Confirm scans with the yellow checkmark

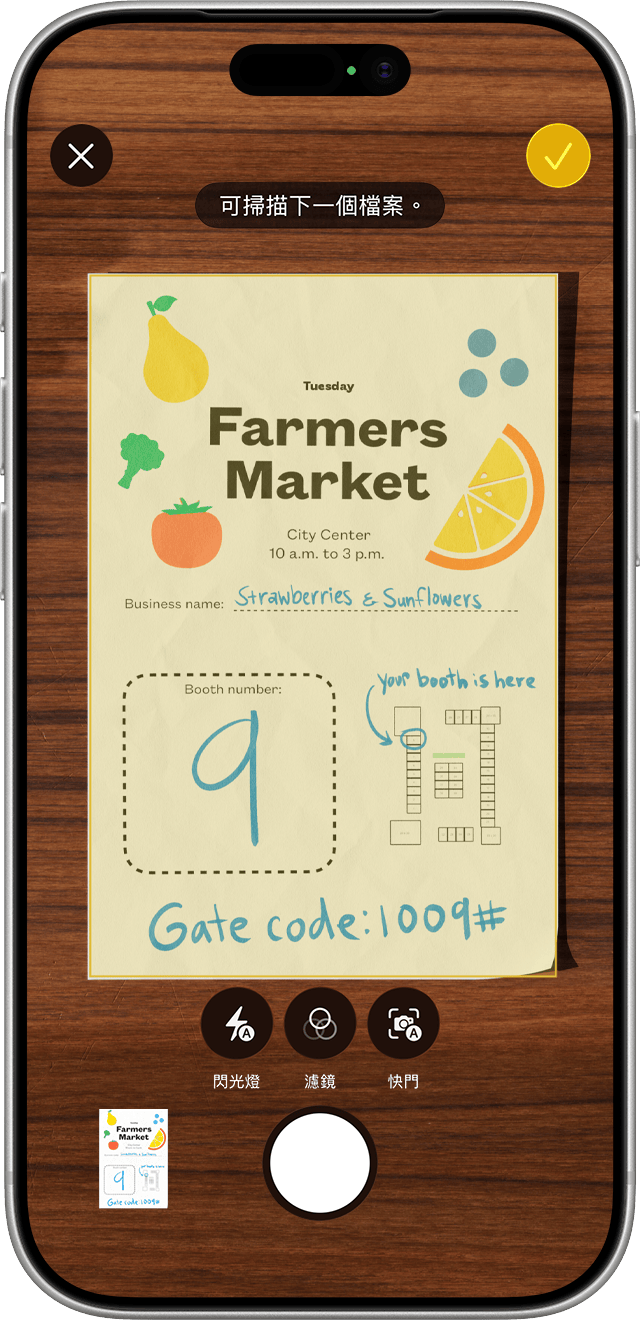(x=558, y=156)
